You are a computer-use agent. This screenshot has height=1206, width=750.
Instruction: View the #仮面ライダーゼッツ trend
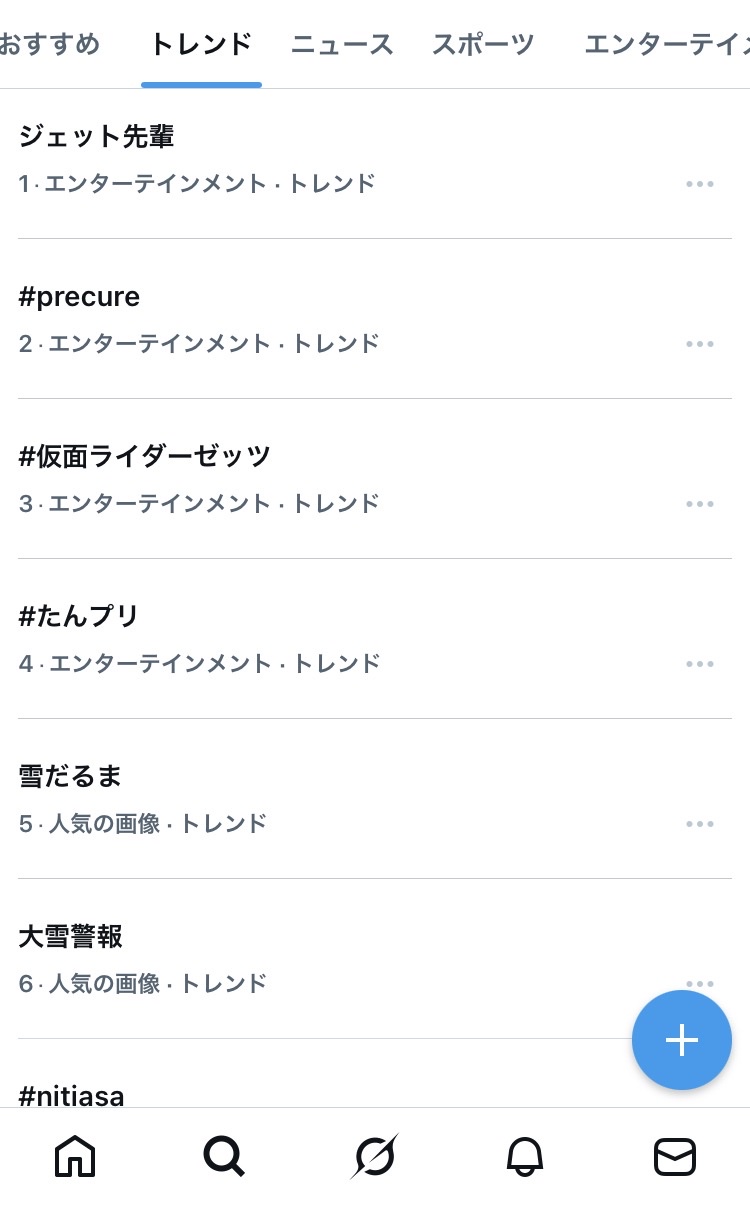145,457
